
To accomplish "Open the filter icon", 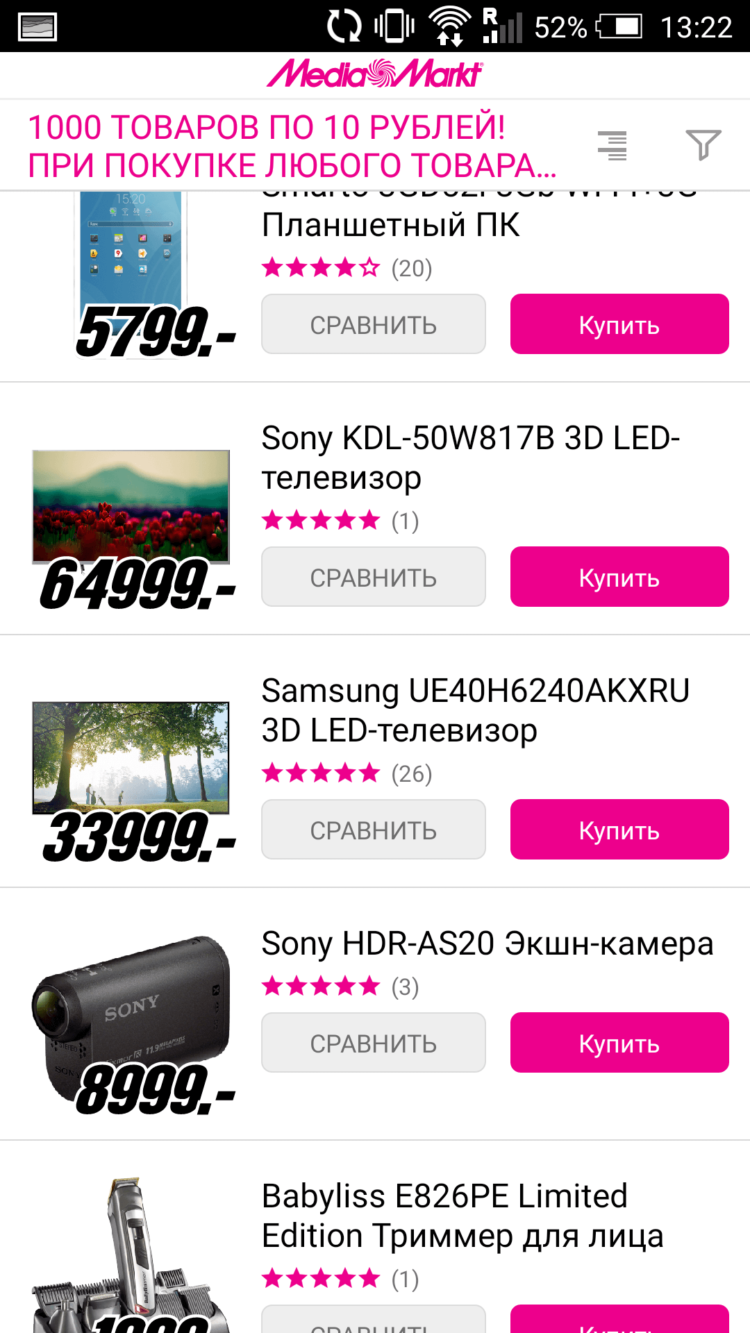I will click(703, 145).
